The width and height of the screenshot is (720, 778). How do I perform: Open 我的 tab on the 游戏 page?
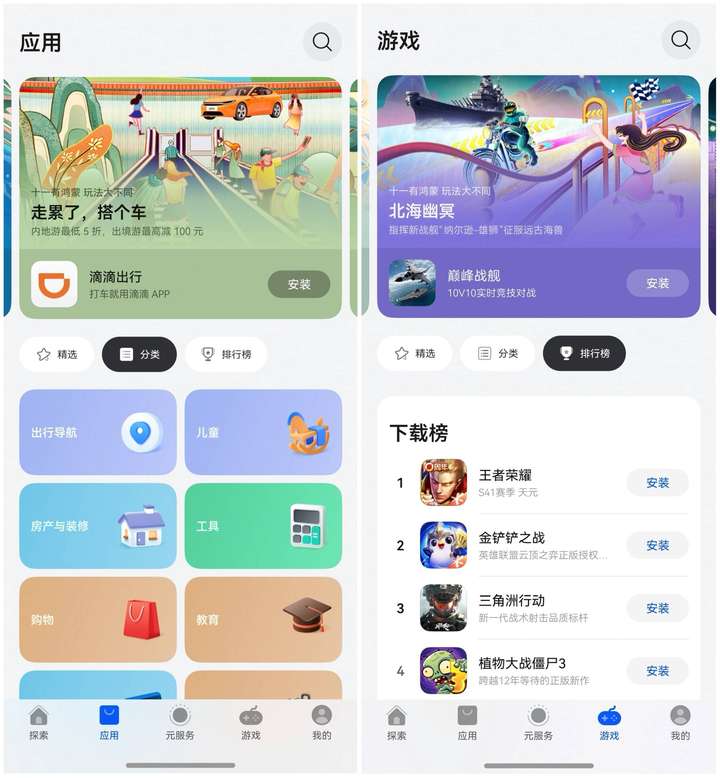(x=680, y=723)
